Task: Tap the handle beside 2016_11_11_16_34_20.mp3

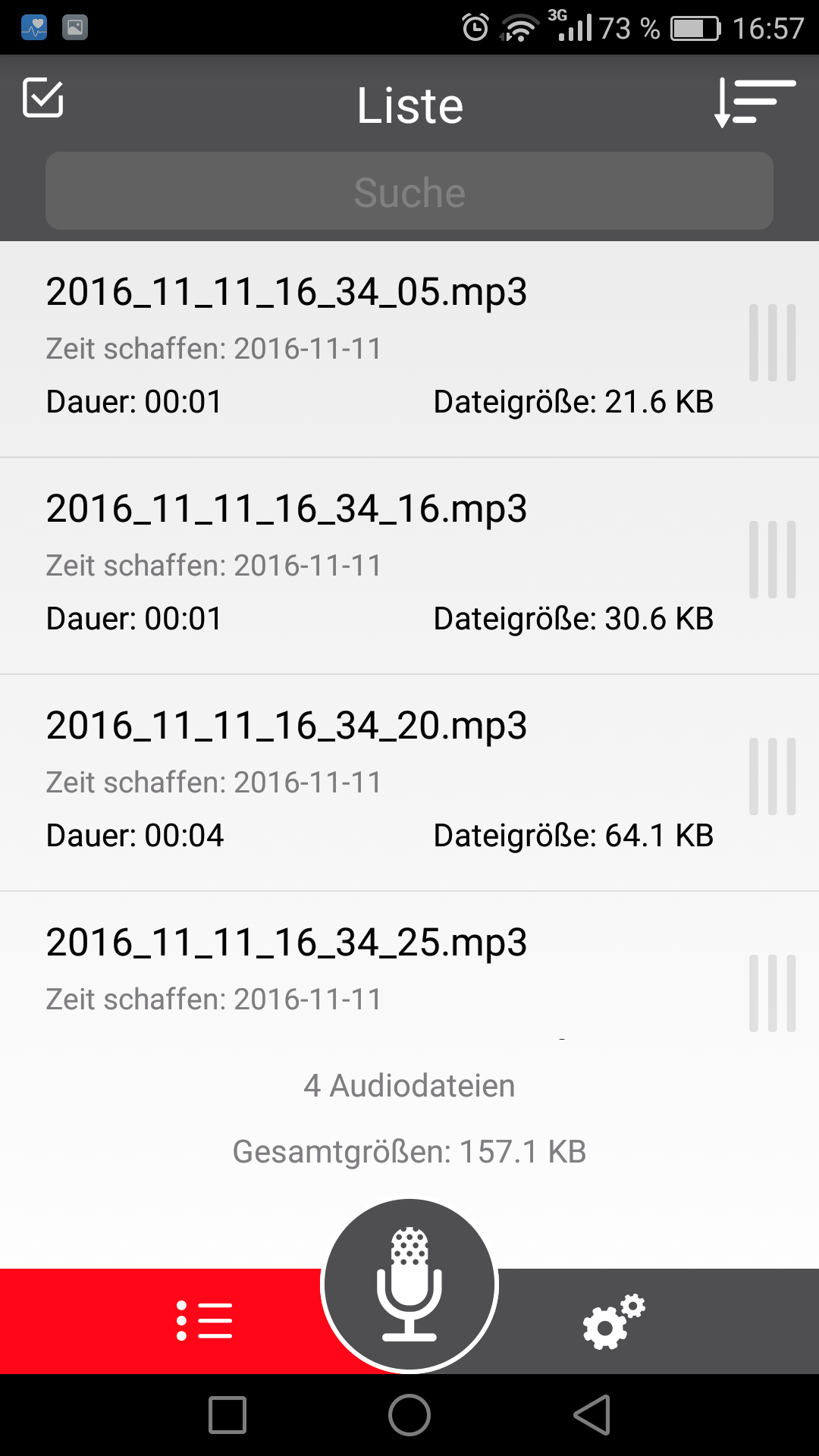Action: (772, 777)
